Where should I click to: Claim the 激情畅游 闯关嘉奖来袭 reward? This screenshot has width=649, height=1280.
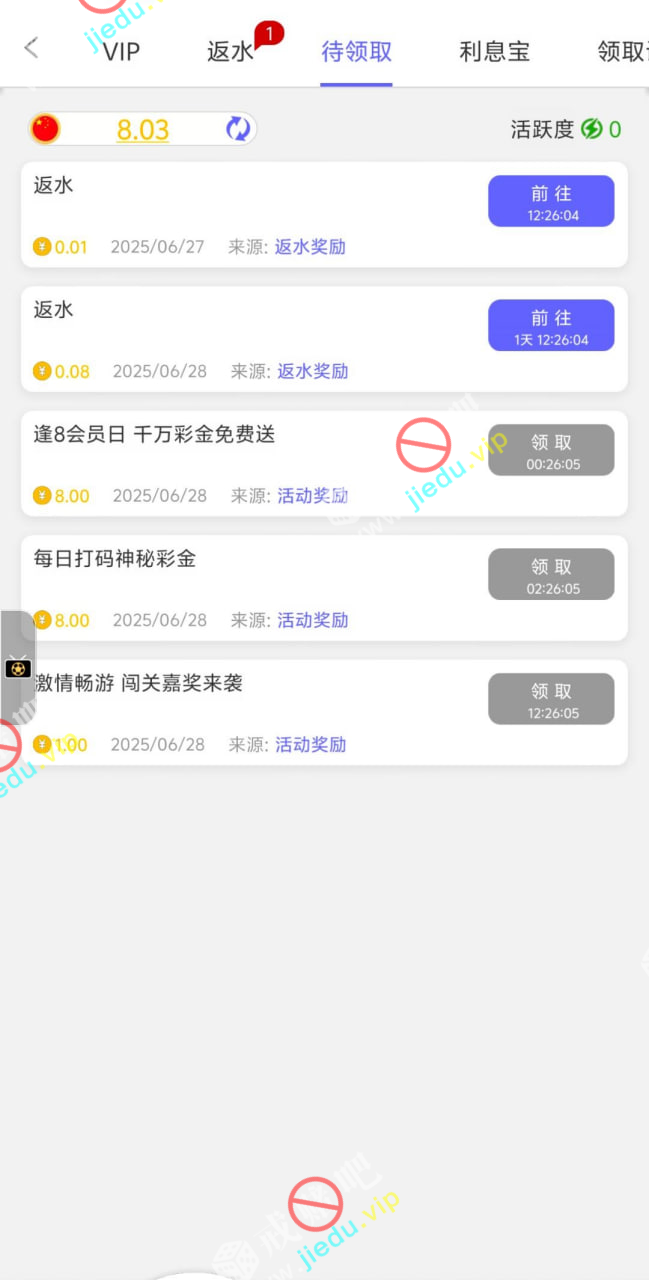pyautogui.click(x=551, y=698)
